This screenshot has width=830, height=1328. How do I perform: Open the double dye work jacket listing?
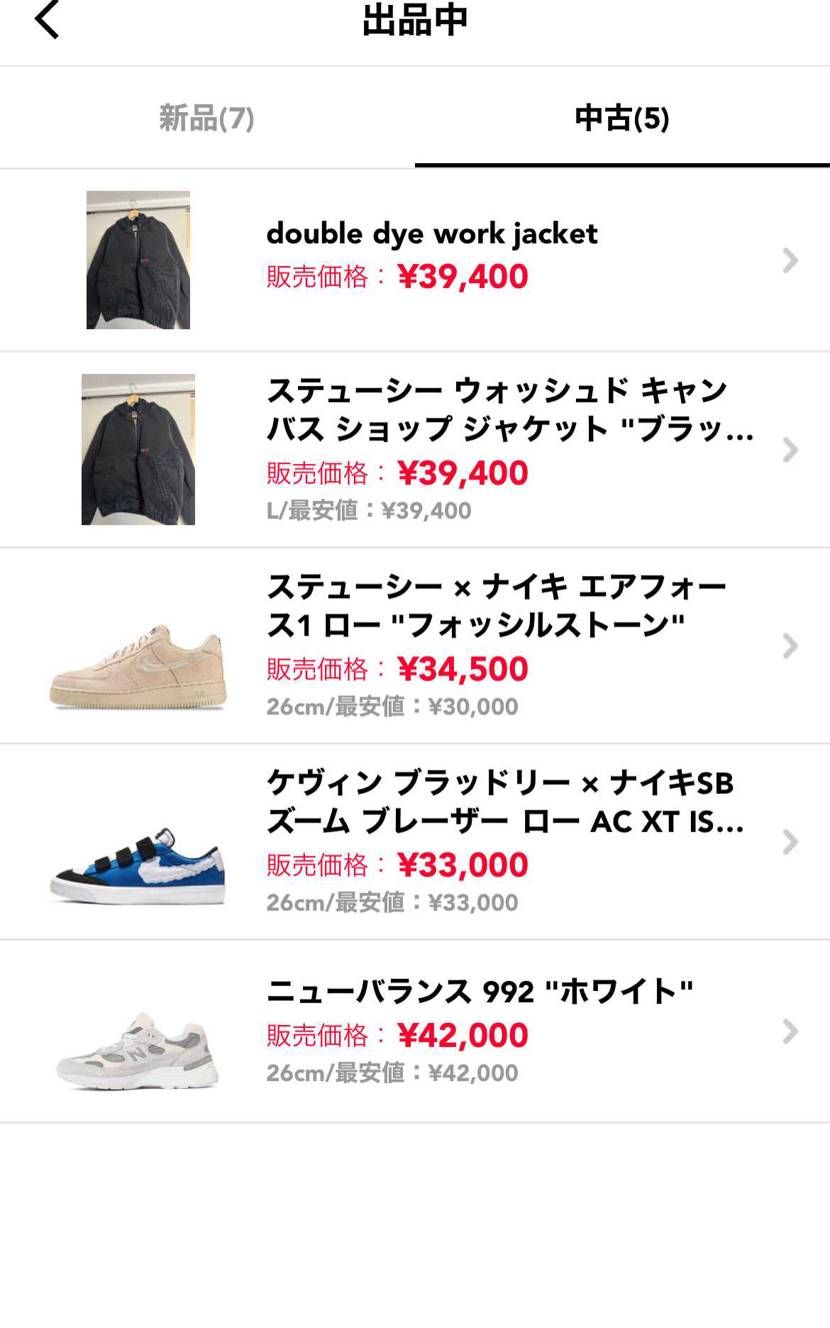(x=431, y=234)
